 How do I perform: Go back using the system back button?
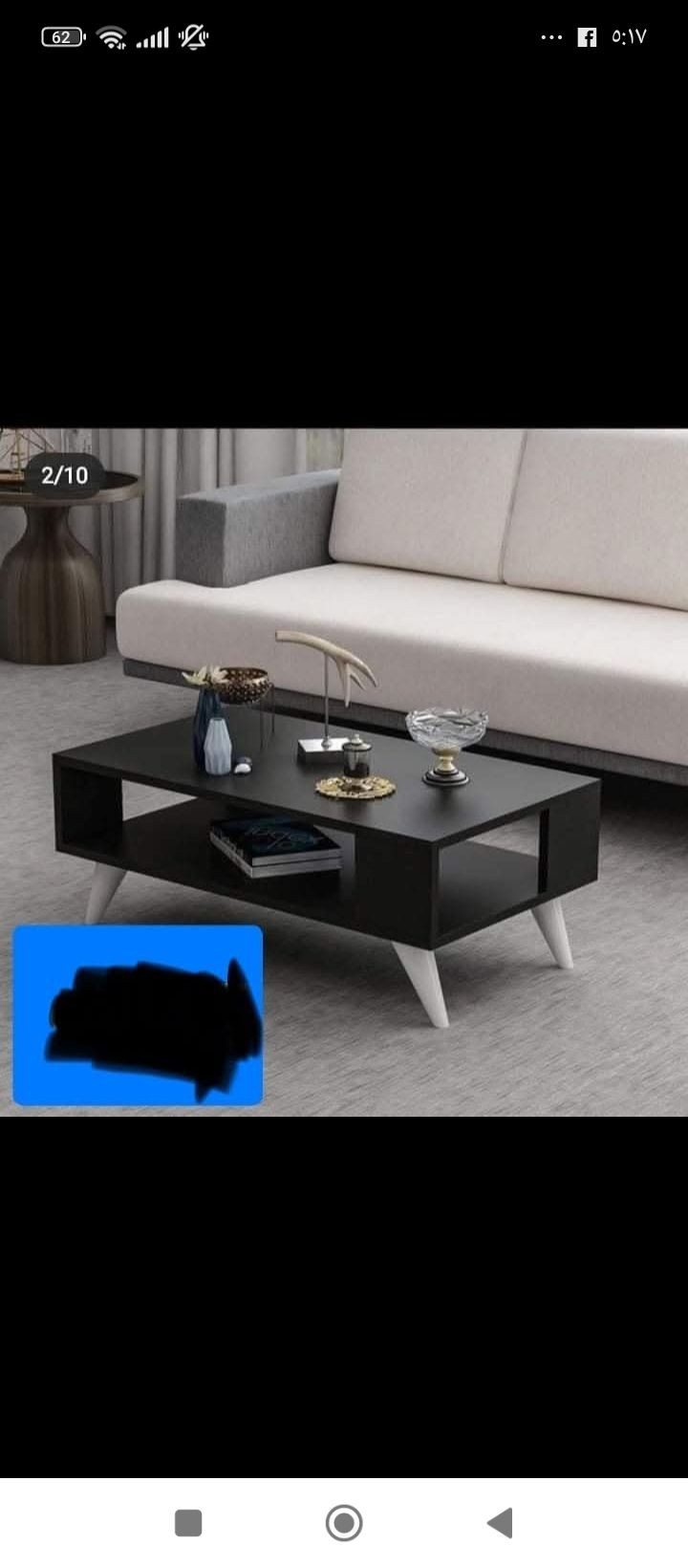tap(500, 1522)
